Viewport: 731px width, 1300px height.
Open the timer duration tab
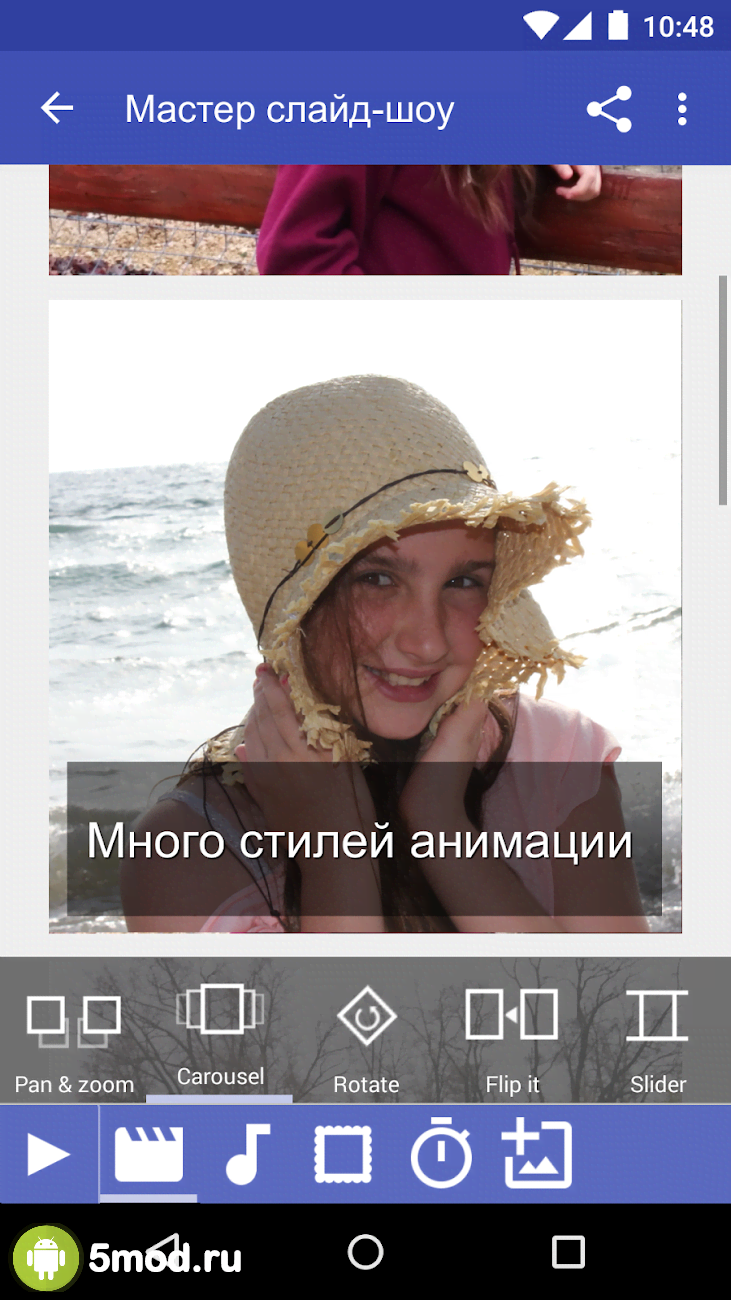440,1155
